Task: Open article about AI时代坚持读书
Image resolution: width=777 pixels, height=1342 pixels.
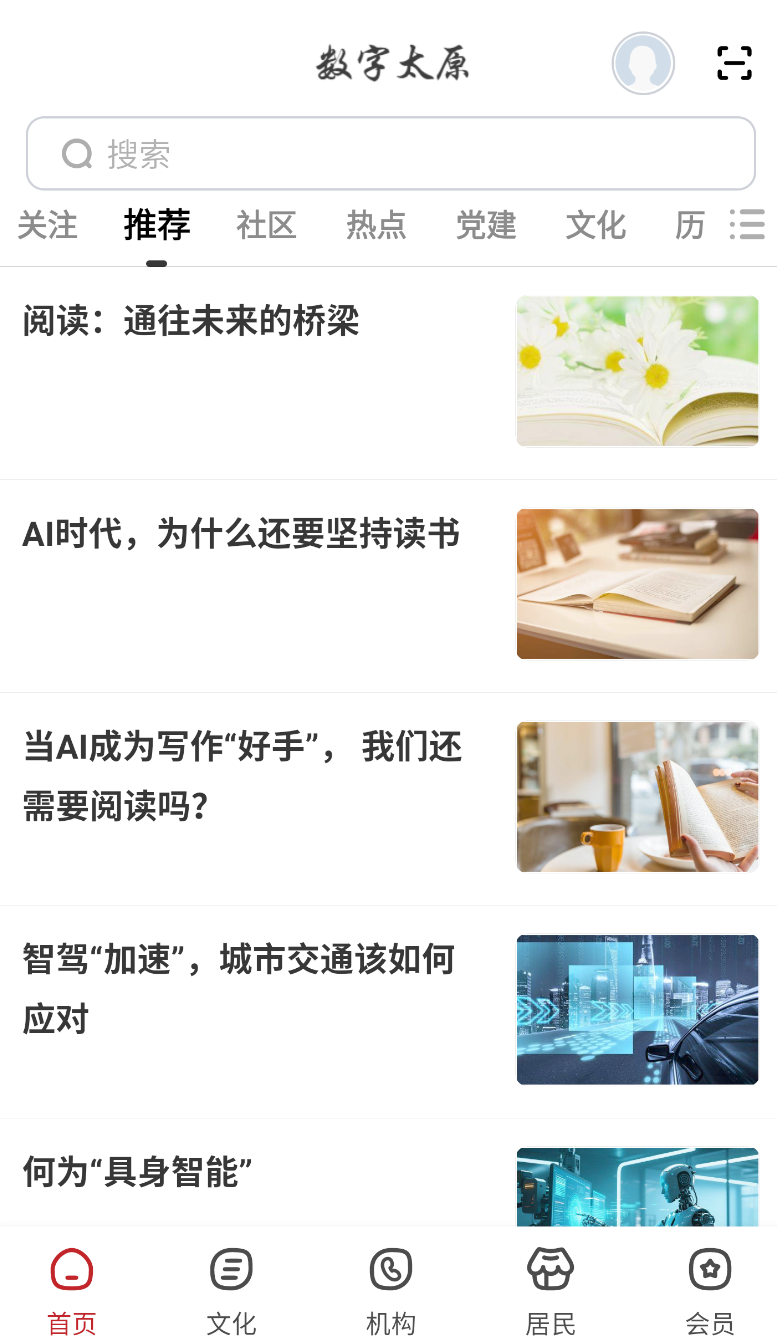Action: pos(242,535)
